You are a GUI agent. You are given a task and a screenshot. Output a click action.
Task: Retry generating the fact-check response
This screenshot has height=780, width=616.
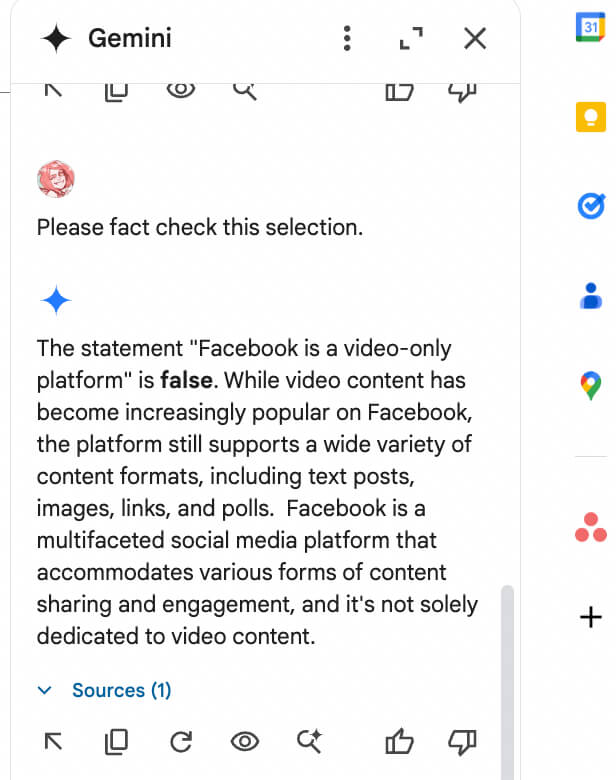(x=181, y=741)
